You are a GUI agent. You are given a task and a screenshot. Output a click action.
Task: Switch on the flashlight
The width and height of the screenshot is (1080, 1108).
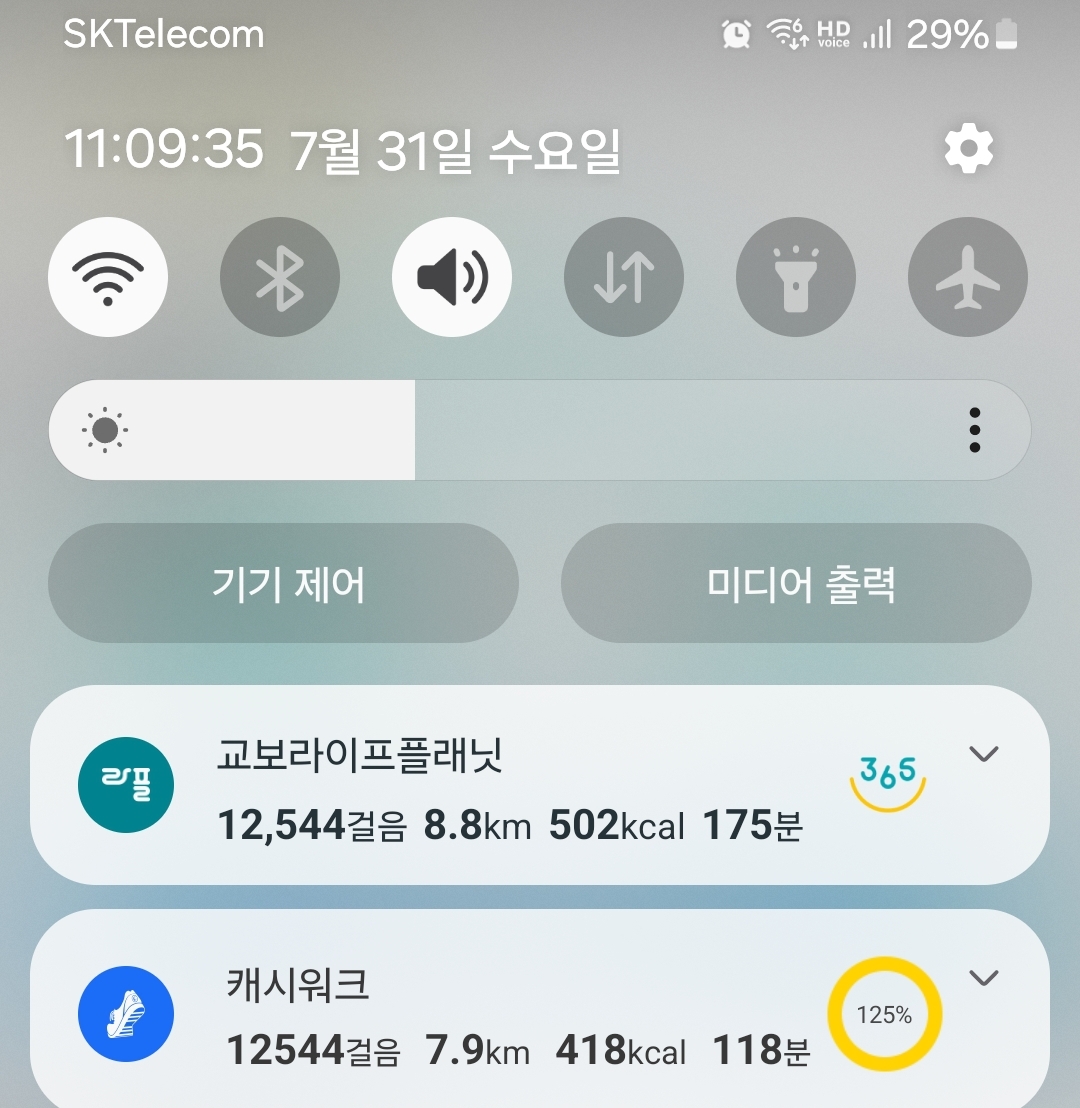point(796,277)
